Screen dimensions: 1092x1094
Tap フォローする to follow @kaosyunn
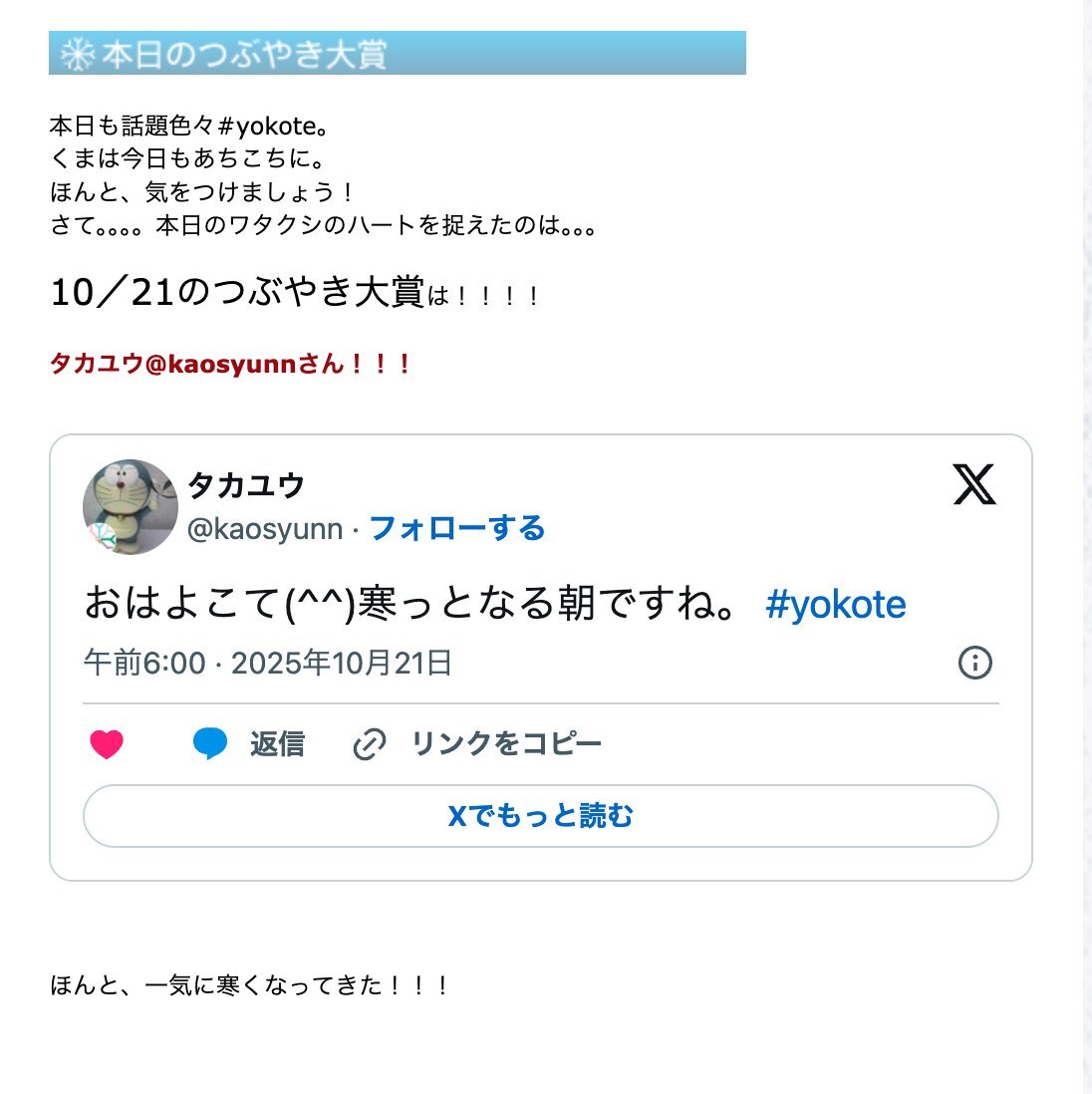pos(456,528)
